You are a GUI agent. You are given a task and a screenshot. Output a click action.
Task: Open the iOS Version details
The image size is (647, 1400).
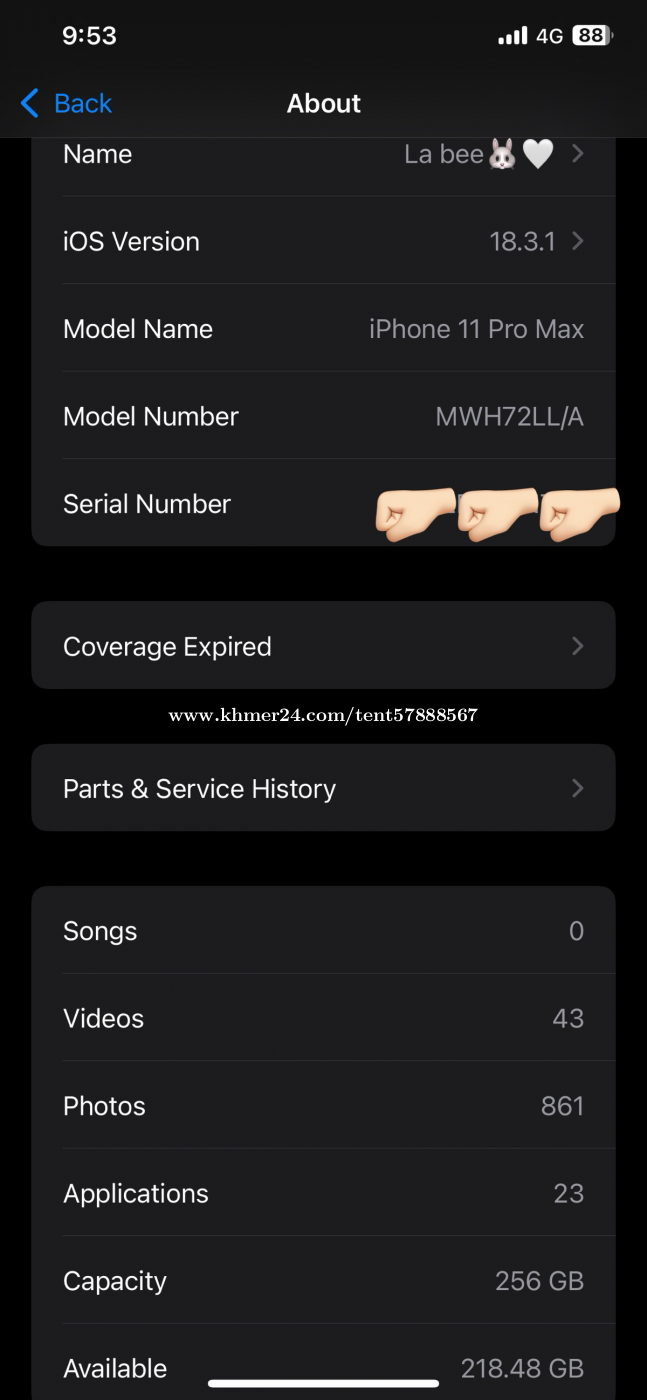point(323,241)
